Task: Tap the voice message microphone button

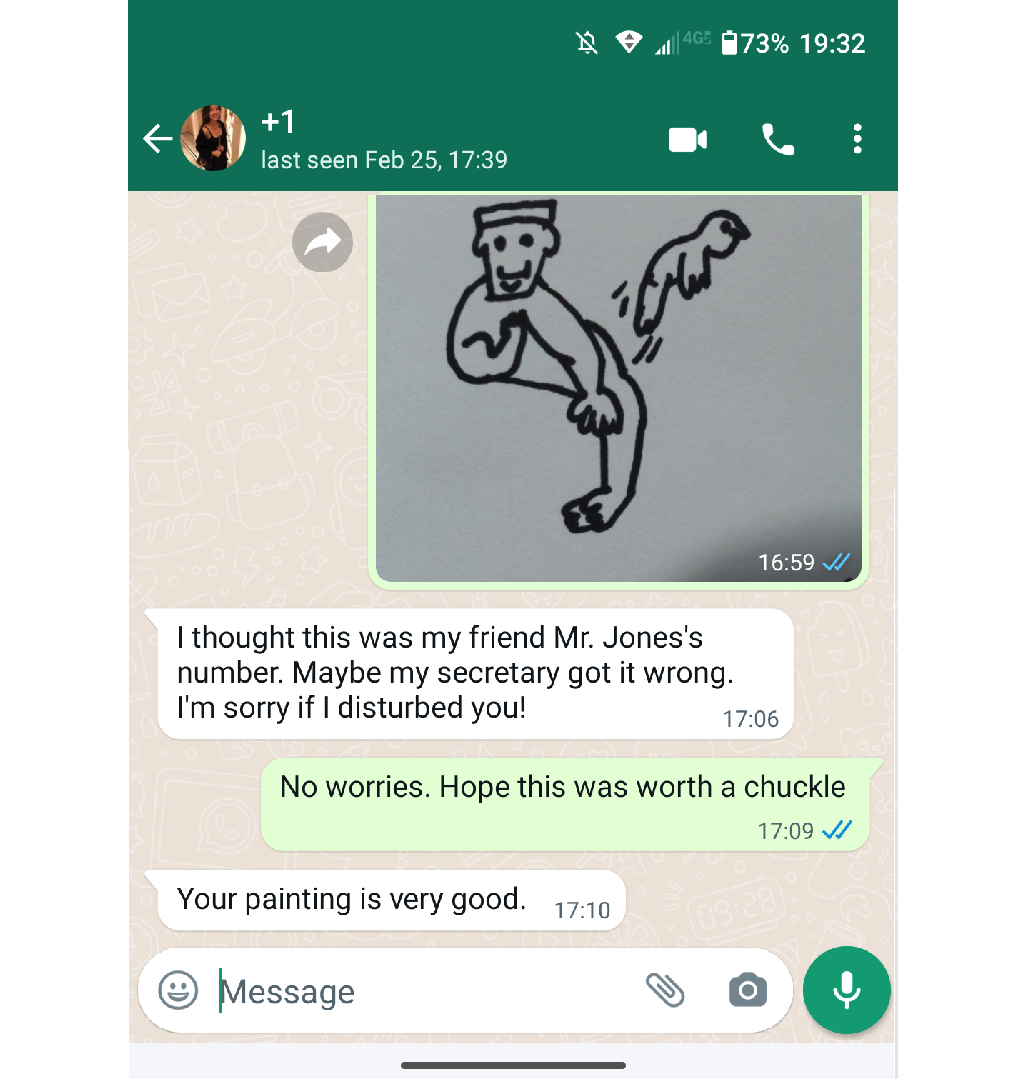Action: [846, 991]
